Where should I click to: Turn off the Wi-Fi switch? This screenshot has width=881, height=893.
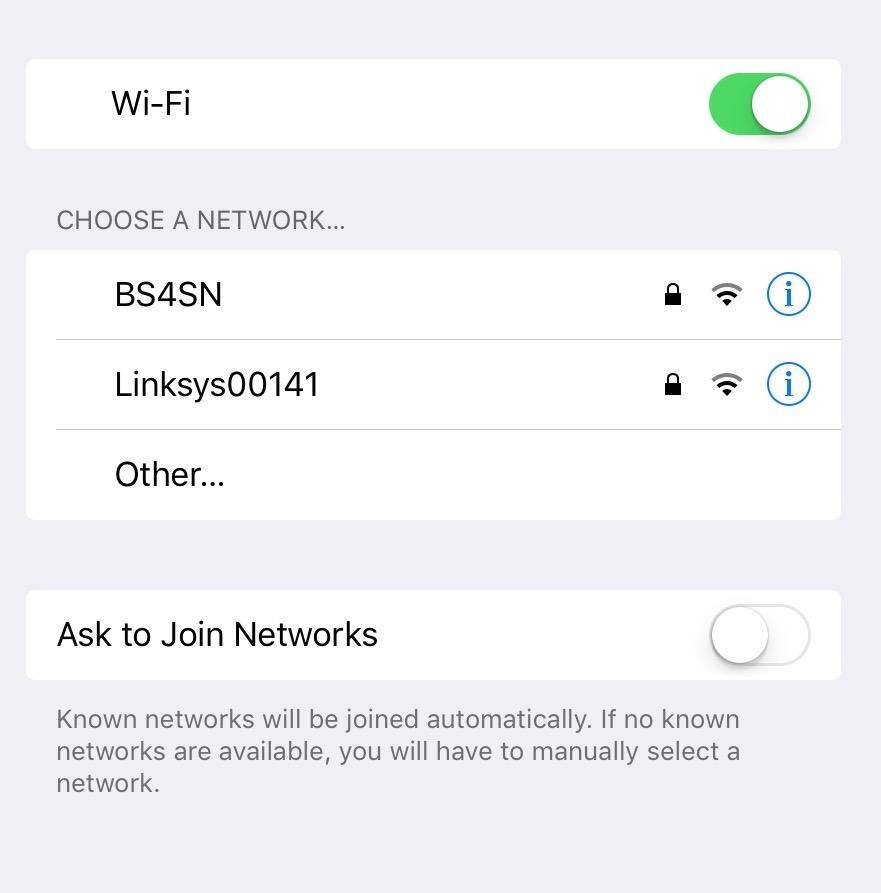tap(759, 104)
